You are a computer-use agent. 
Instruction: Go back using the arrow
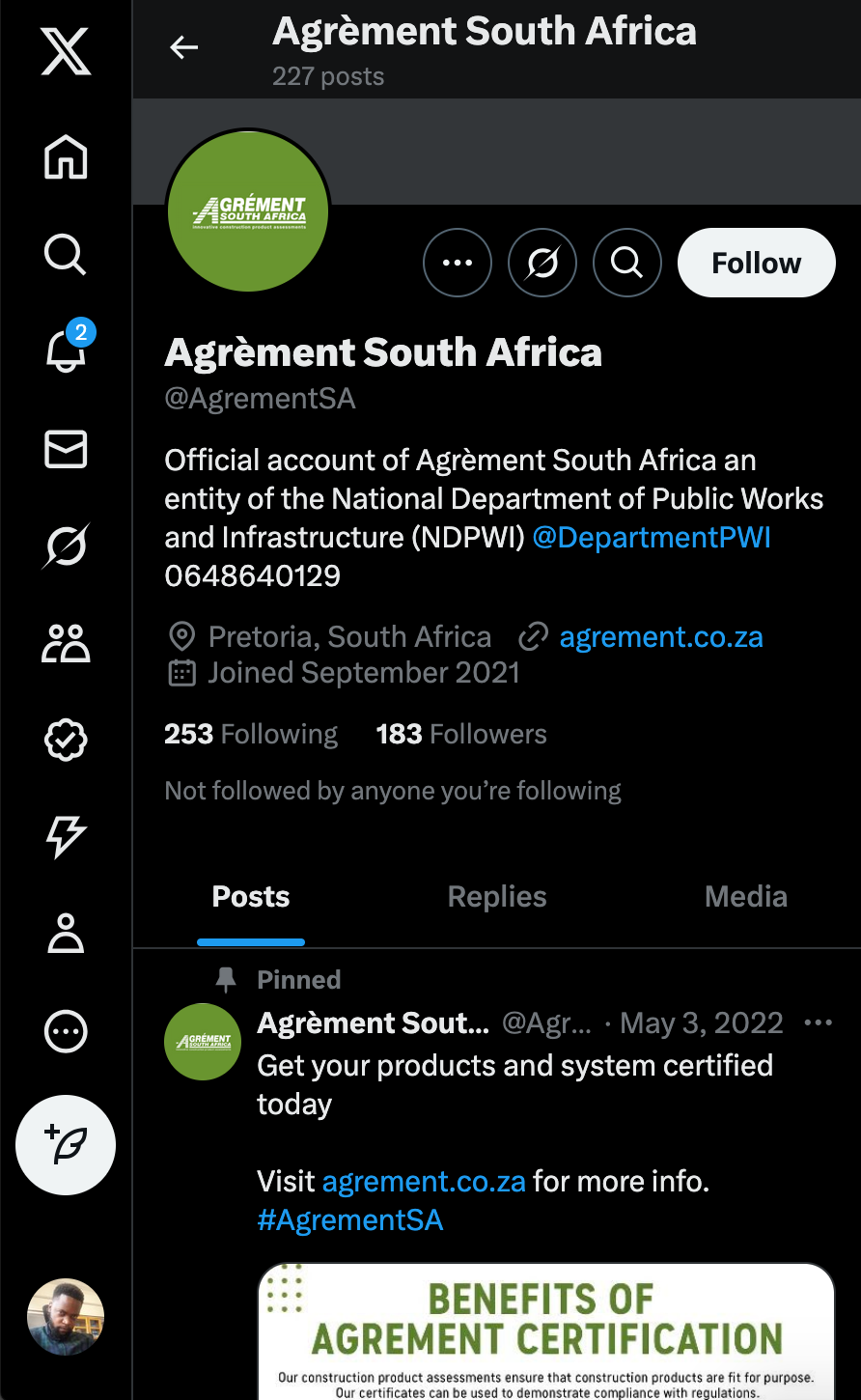pyautogui.click(x=183, y=47)
